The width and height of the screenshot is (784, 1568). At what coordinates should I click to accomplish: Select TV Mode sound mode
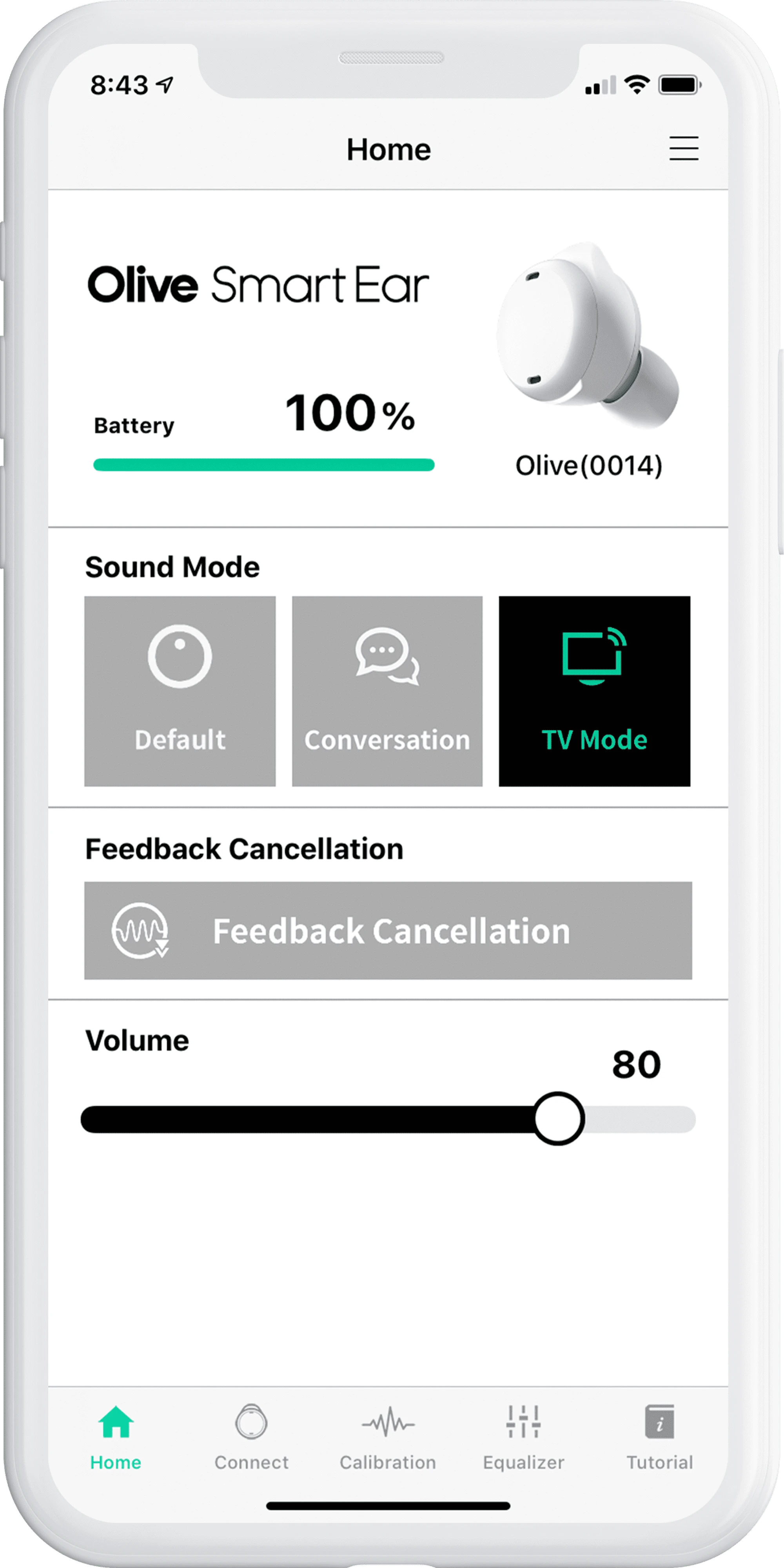[x=594, y=691]
